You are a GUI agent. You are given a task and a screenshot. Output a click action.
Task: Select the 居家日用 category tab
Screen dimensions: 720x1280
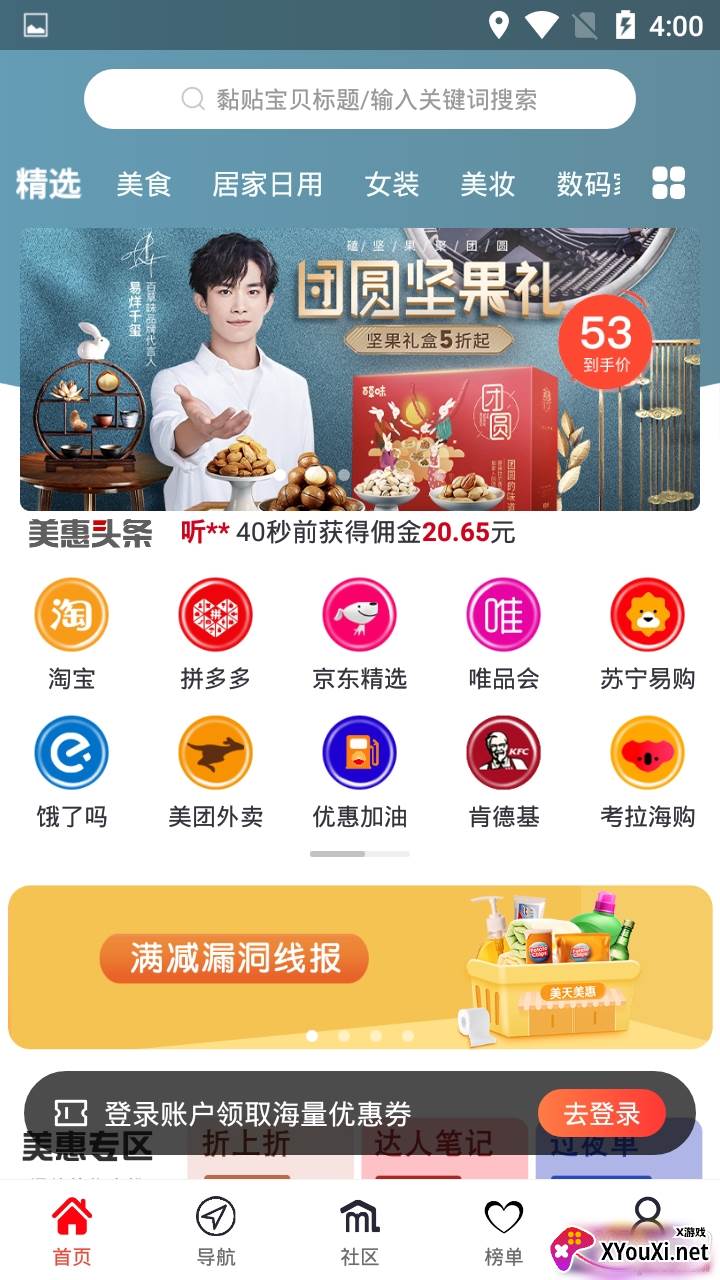click(267, 184)
